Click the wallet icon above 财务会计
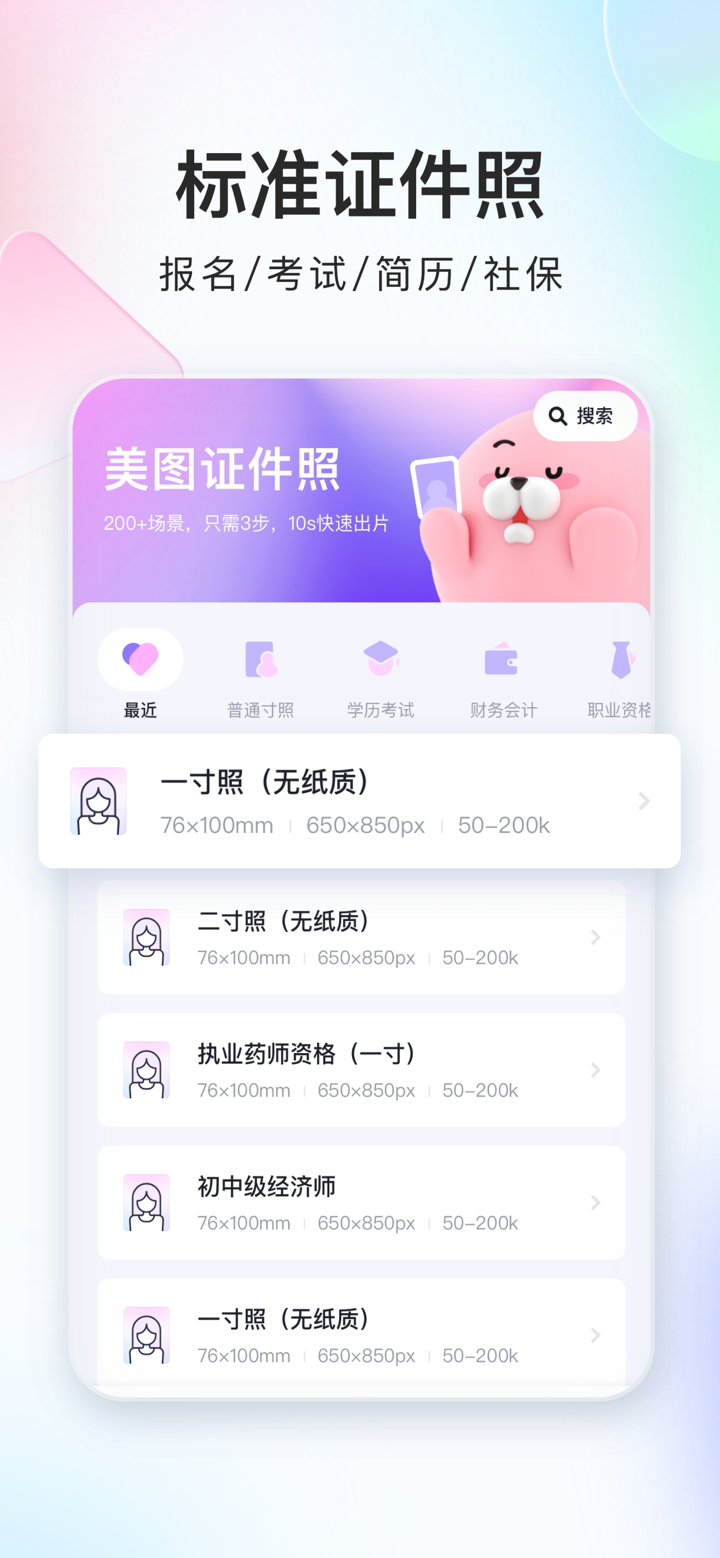The width and height of the screenshot is (720, 1558). point(502,660)
